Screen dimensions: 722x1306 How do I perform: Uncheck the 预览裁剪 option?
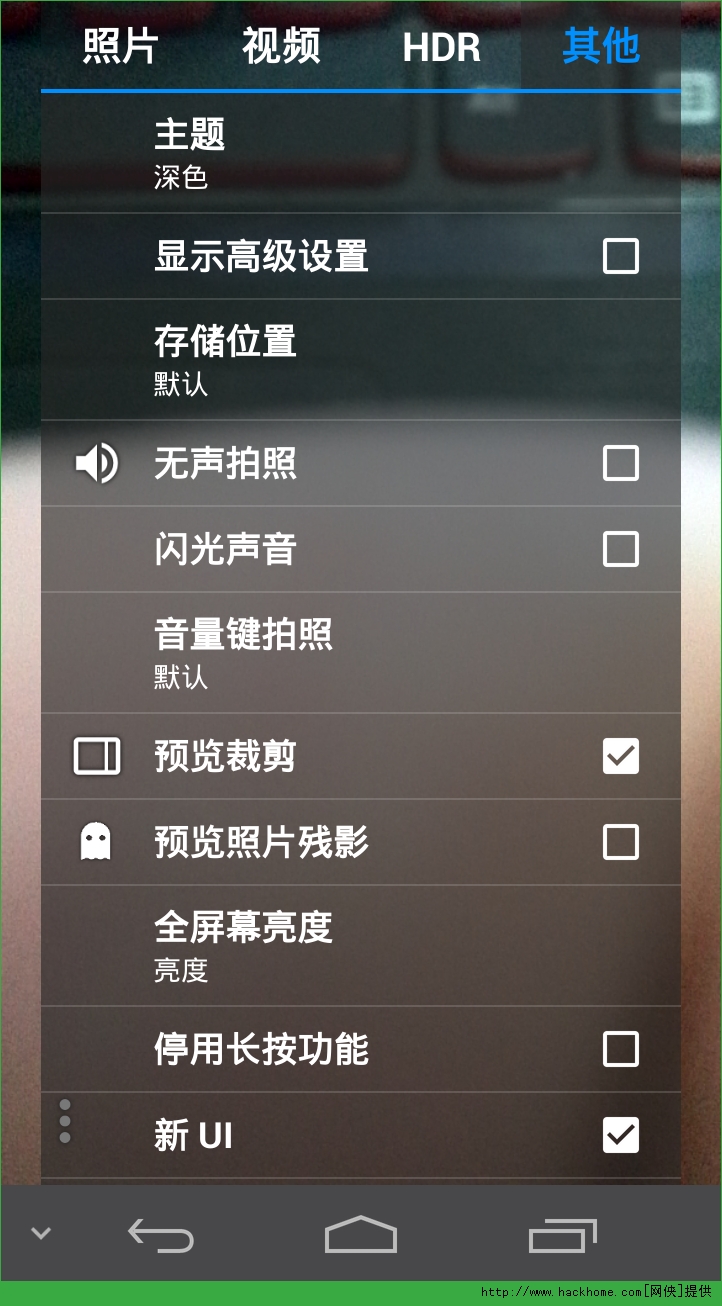click(620, 756)
